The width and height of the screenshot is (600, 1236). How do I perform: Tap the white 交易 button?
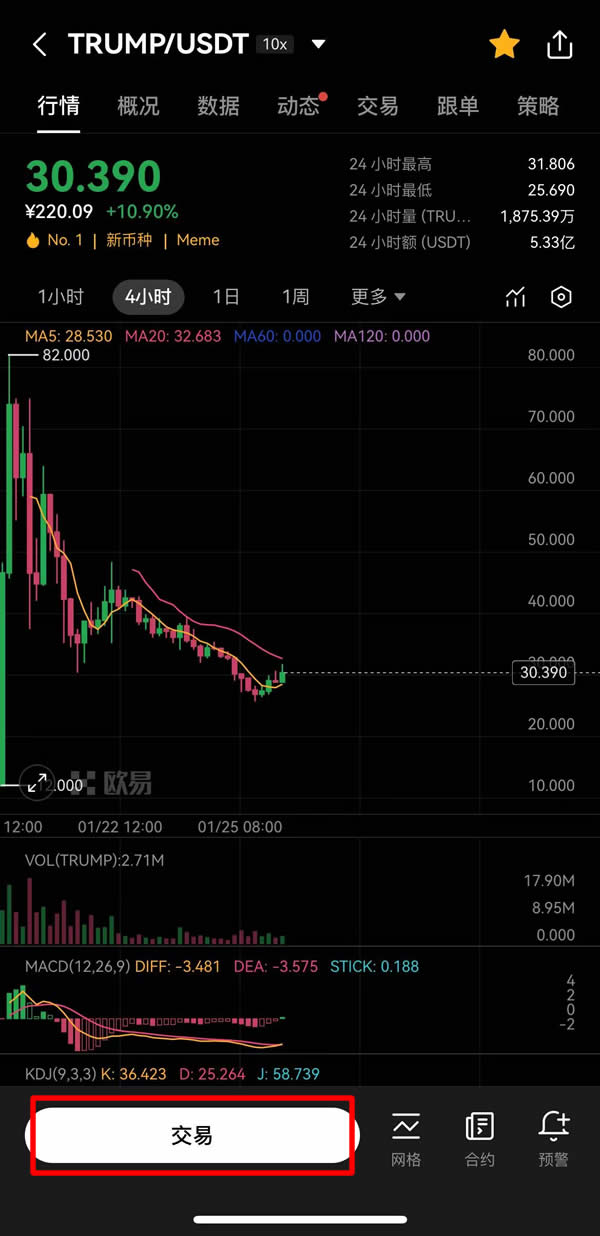(191, 1135)
